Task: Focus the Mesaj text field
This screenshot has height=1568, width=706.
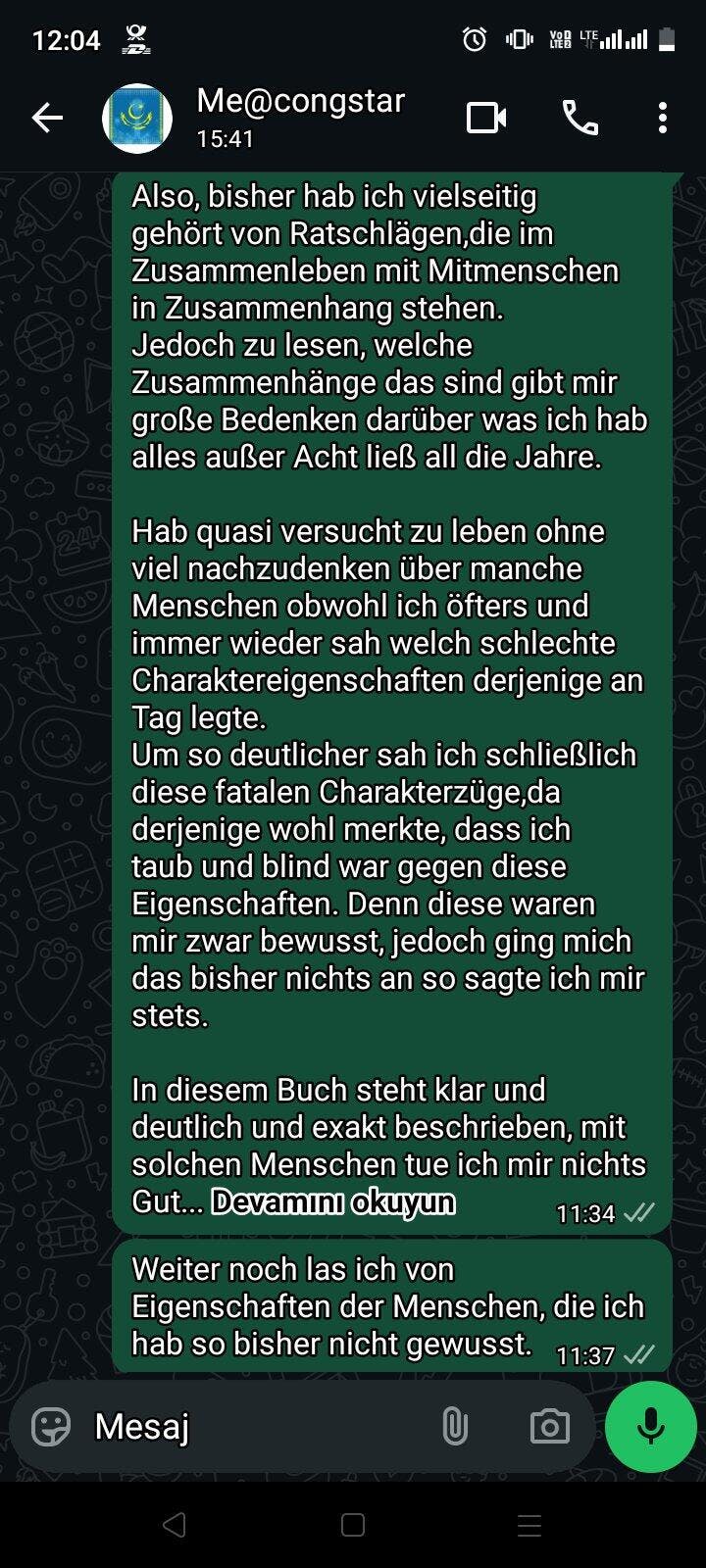Action: 255,1427
